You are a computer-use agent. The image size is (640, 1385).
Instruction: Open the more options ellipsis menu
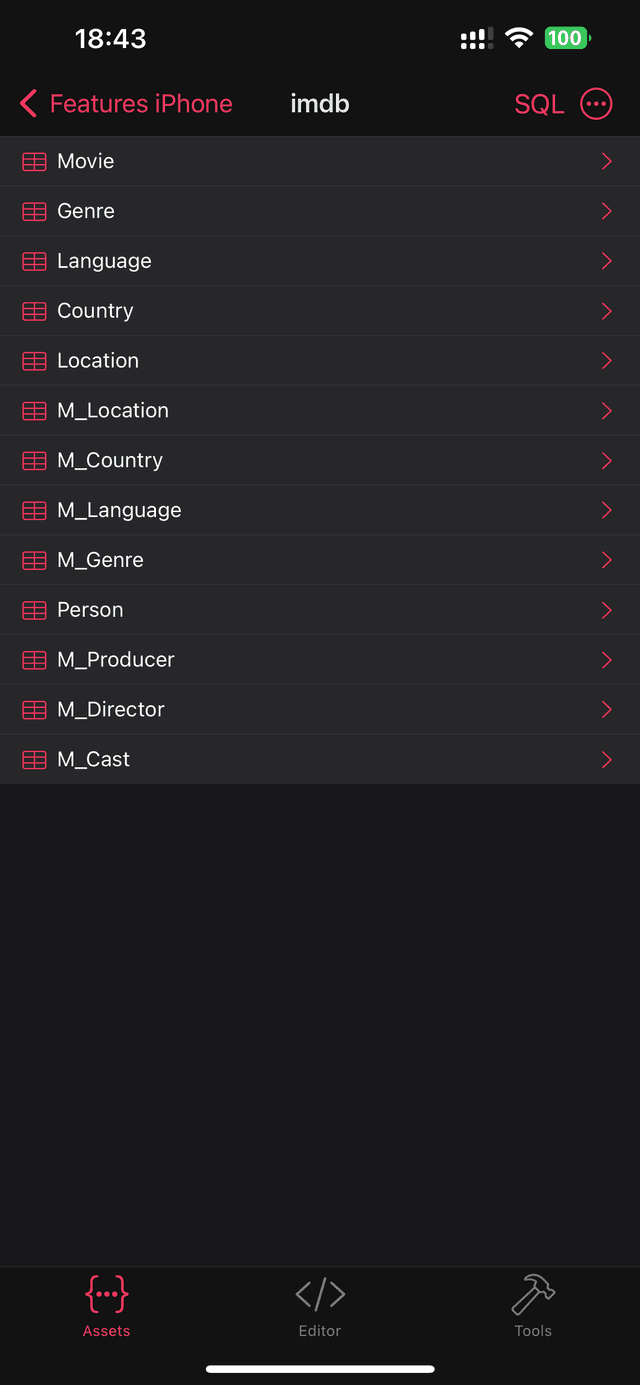(x=596, y=103)
